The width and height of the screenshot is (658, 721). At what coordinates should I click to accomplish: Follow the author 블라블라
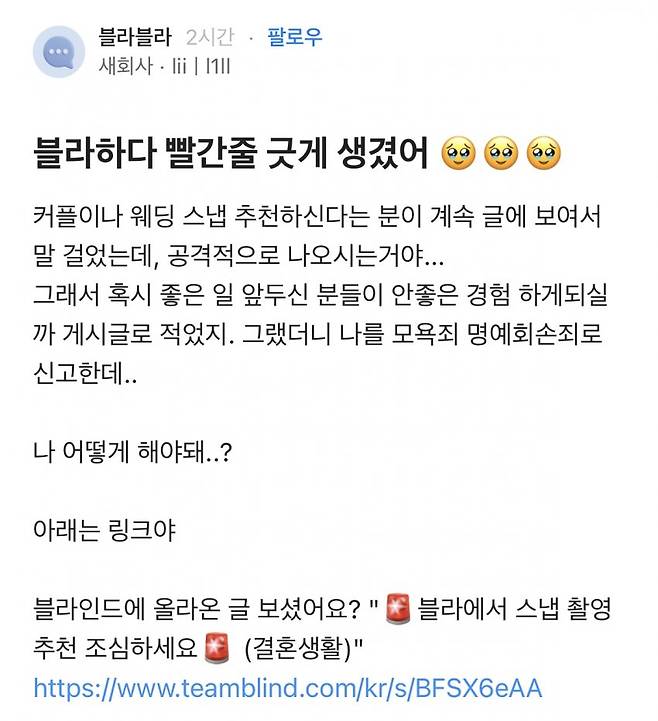pyautogui.click(x=294, y=38)
